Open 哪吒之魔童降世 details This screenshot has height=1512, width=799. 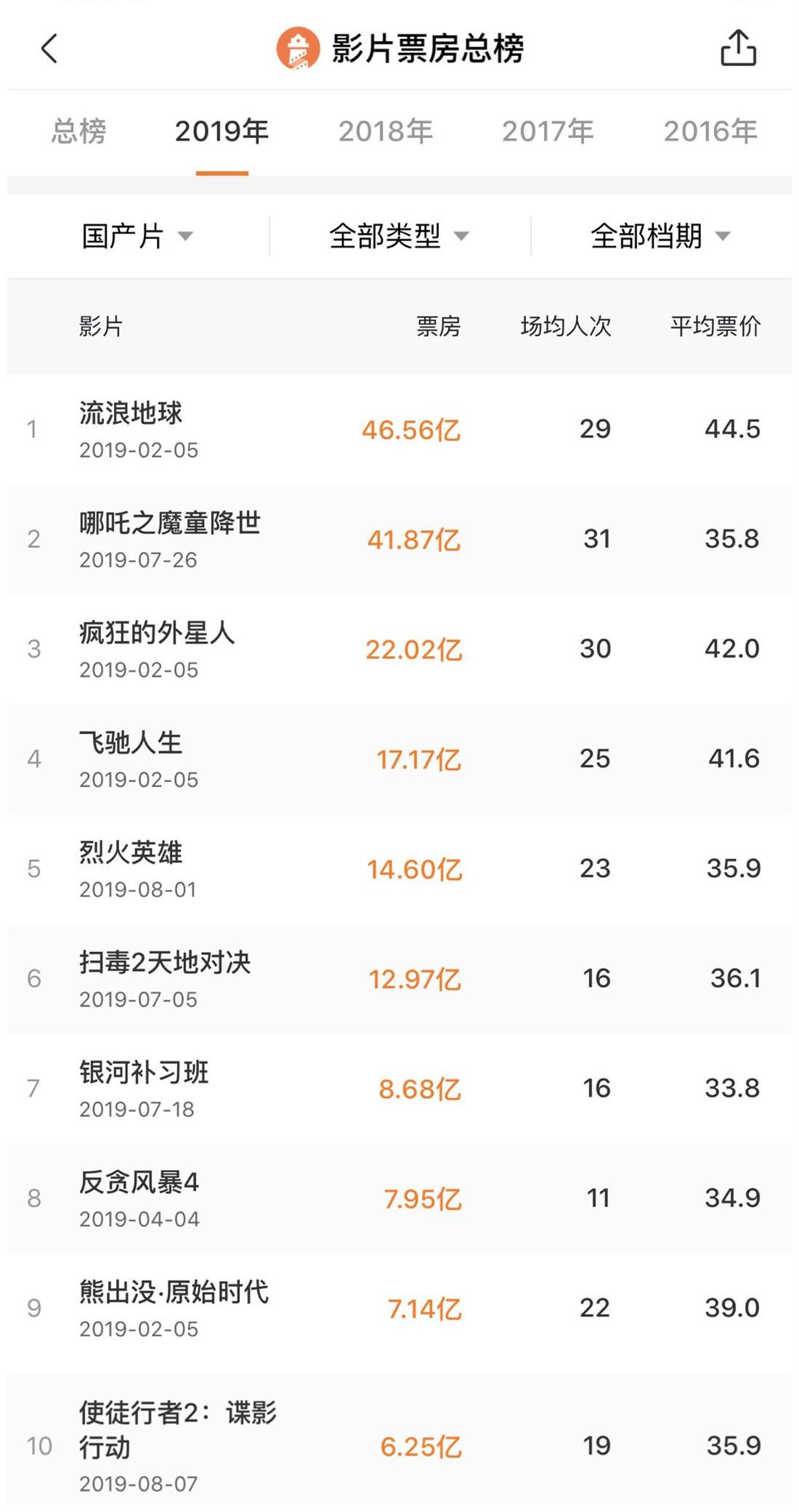point(399,540)
